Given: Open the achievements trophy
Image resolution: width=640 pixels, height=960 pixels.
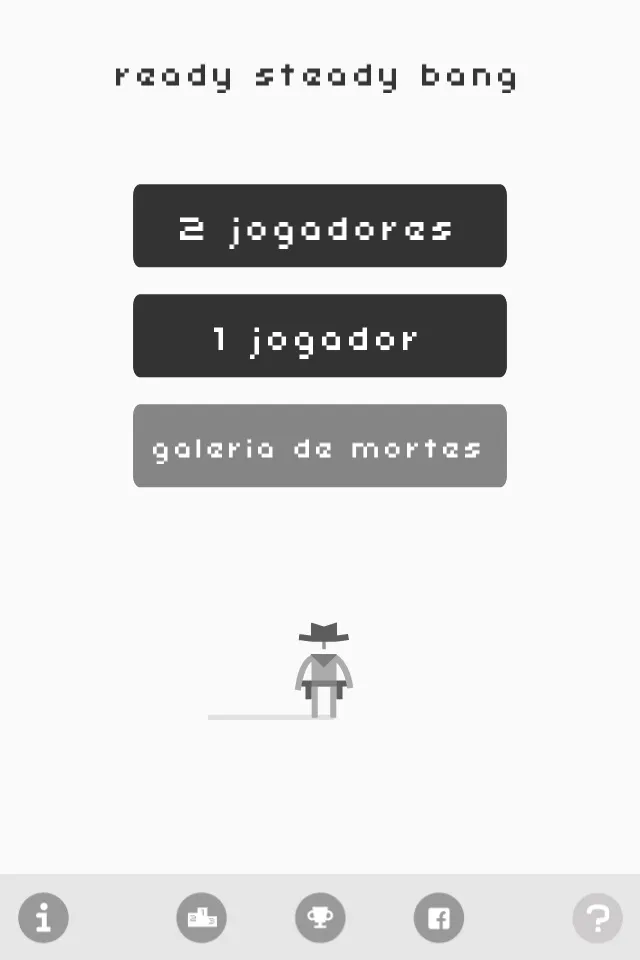Looking at the screenshot, I should pyautogui.click(x=320, y=917).
